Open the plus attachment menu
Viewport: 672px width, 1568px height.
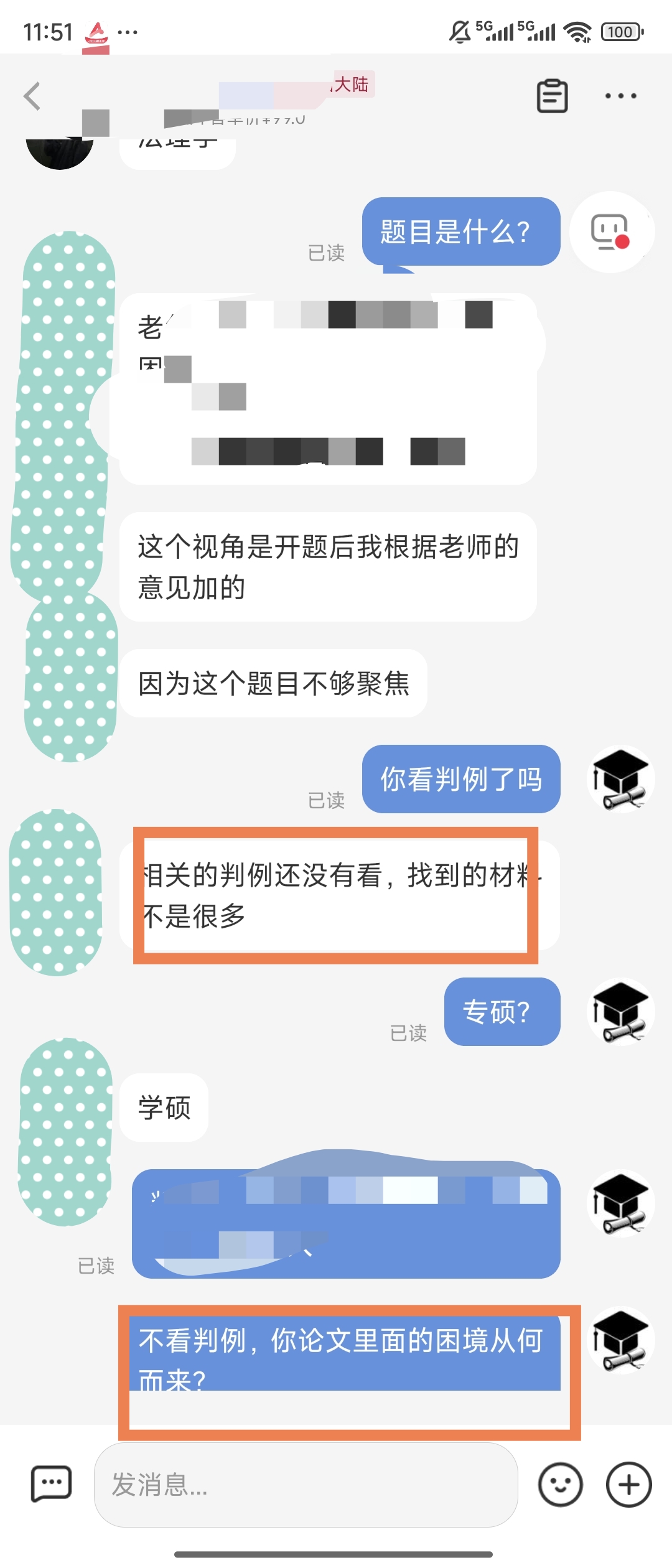pyautogui.click(x=628, y=1485)
